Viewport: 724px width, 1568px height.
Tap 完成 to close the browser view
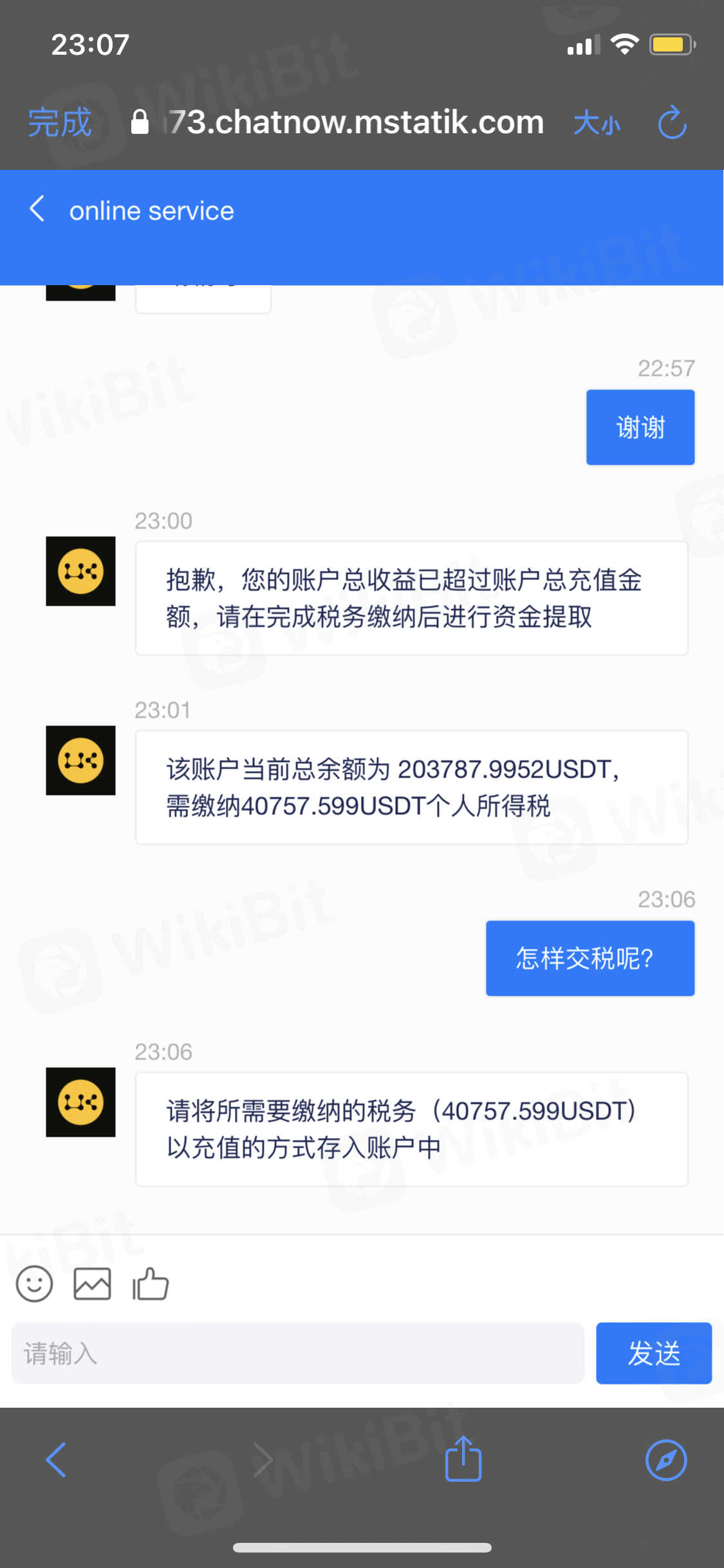[60, 122]
